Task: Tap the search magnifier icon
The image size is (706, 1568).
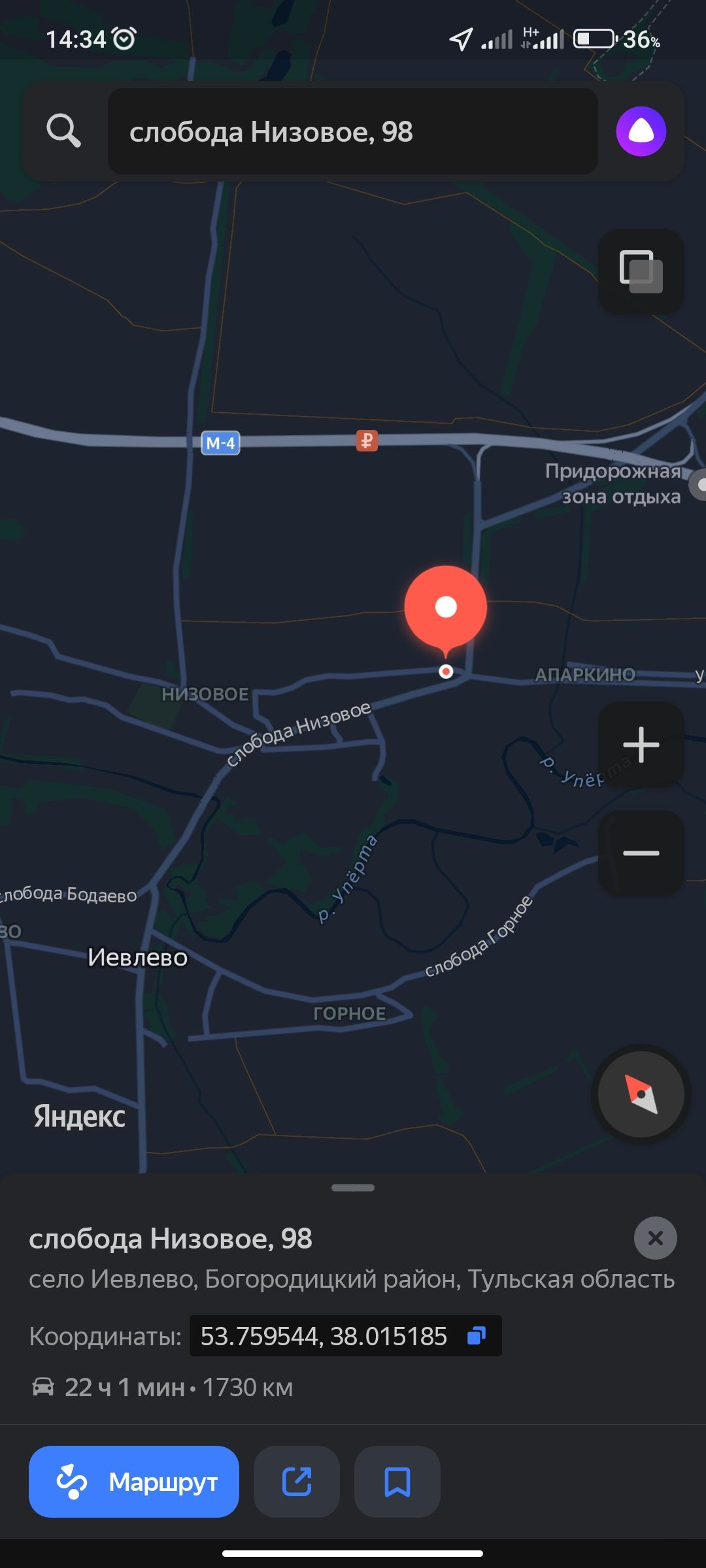Action: tap(63, 131)
